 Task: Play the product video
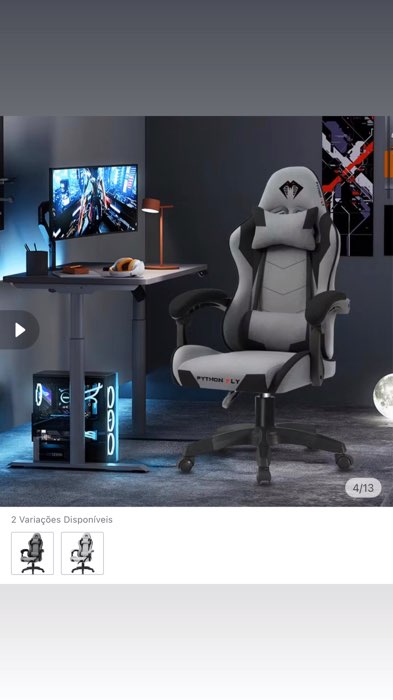19,330
